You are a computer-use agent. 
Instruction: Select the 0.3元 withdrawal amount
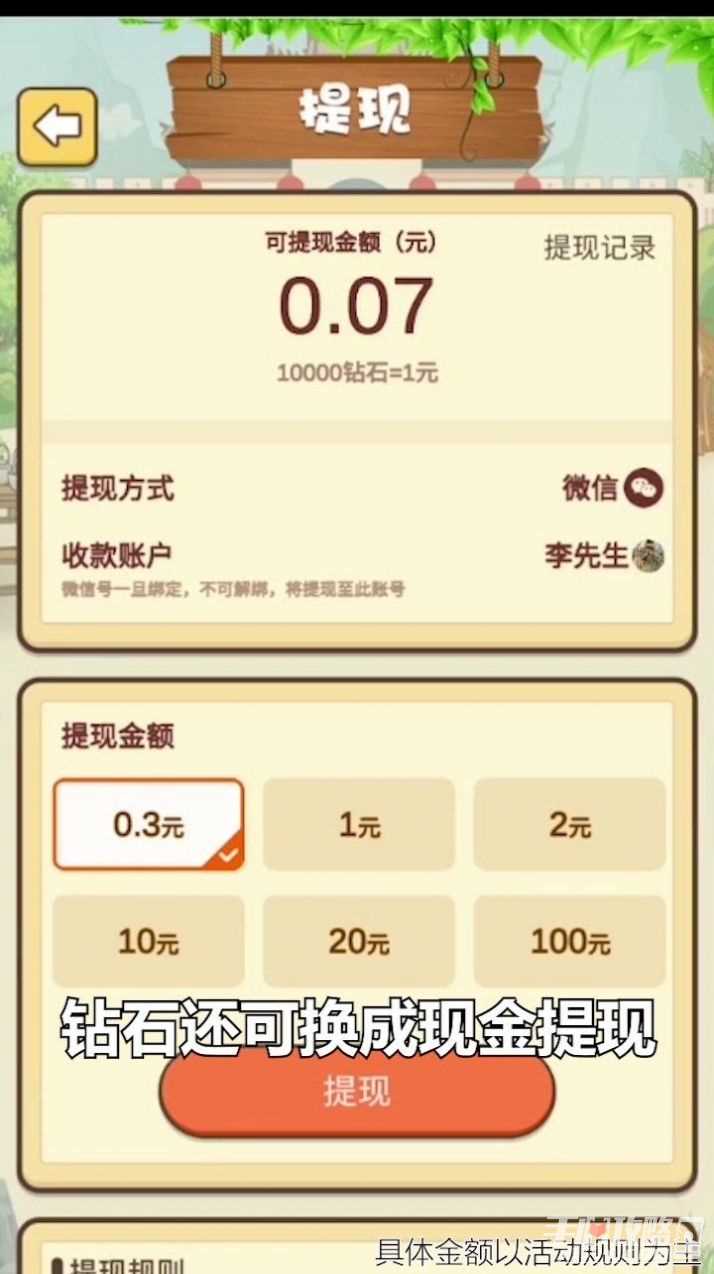(148, 825)
